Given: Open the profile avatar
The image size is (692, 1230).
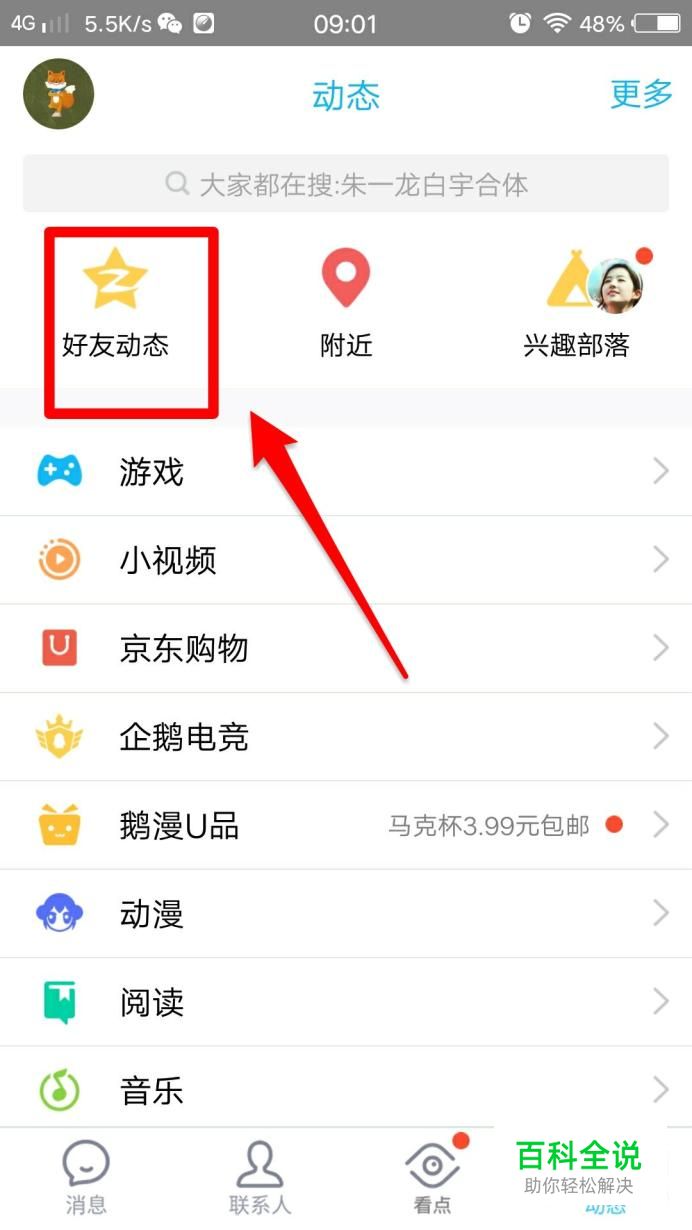Looking at the screenshot, I should tap(58, 94).
